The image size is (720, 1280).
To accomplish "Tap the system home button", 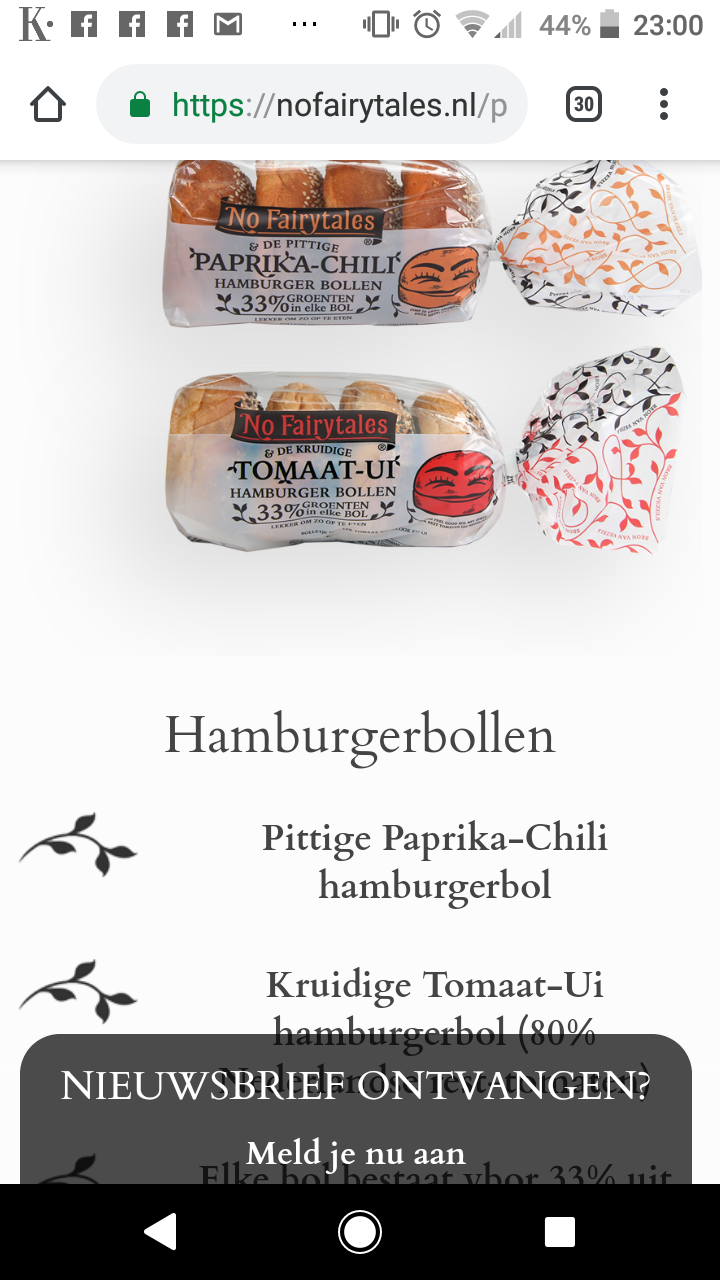I will (x=360, y=1232).
